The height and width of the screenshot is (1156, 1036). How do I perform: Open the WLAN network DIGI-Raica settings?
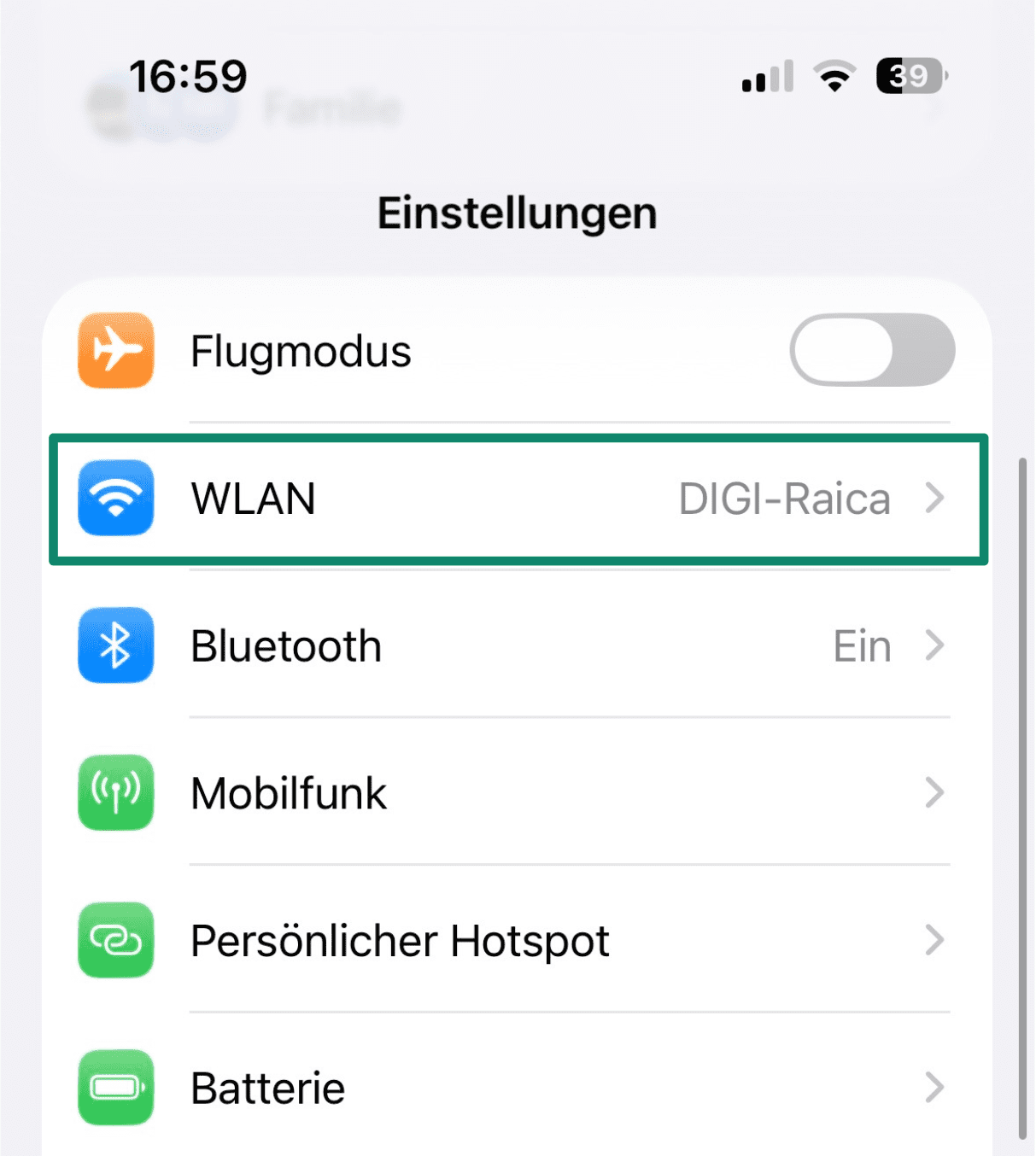[512, 499]
